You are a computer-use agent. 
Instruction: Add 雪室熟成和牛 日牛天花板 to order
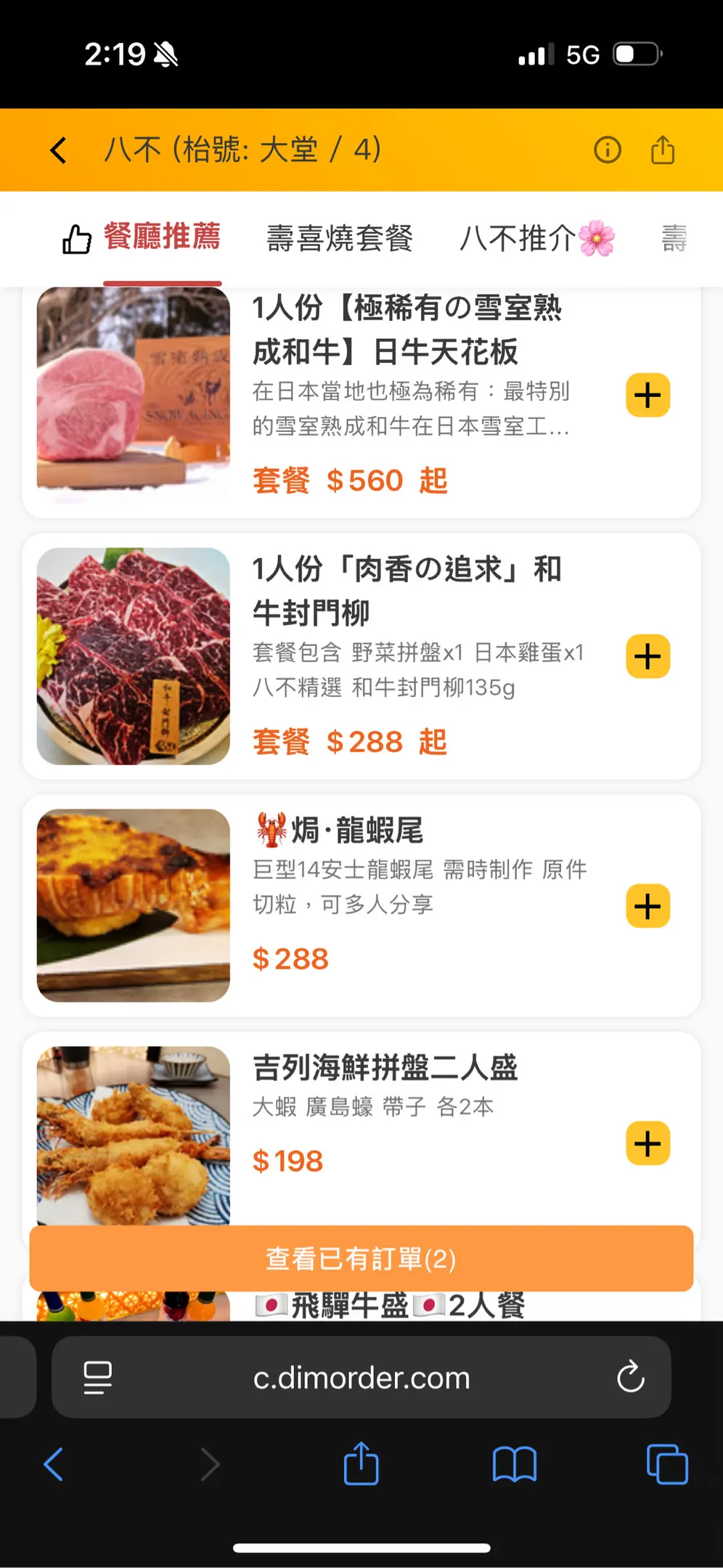(x=648, y=396)
